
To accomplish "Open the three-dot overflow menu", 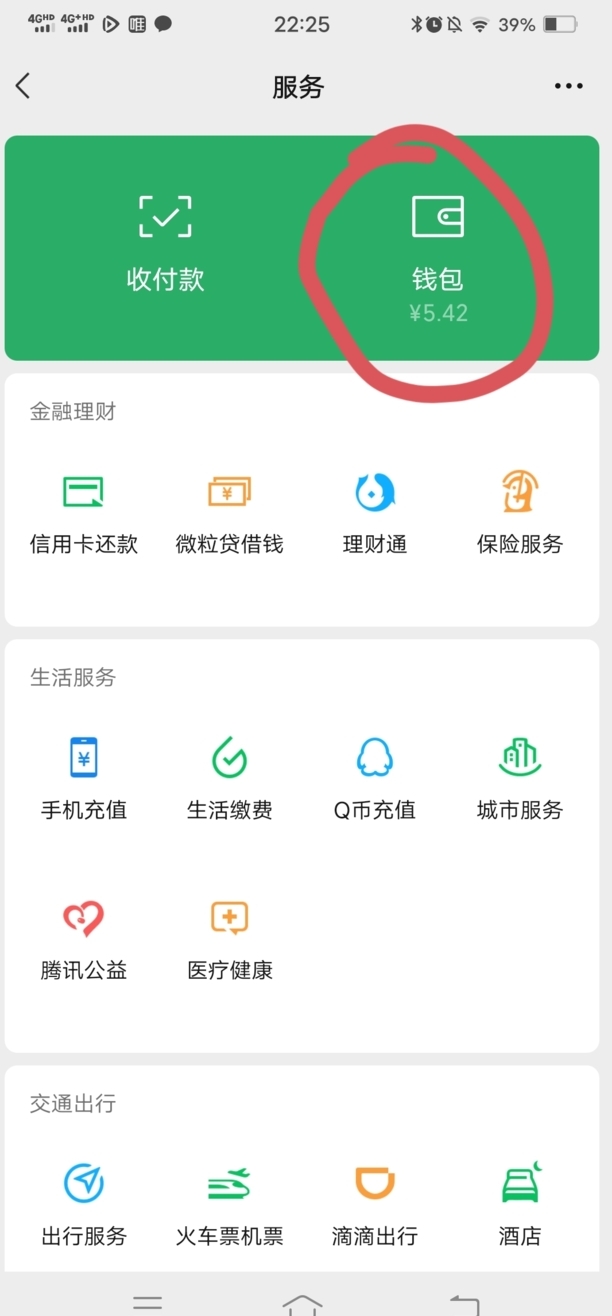I will pyautogui.click(x=568, y=86).
